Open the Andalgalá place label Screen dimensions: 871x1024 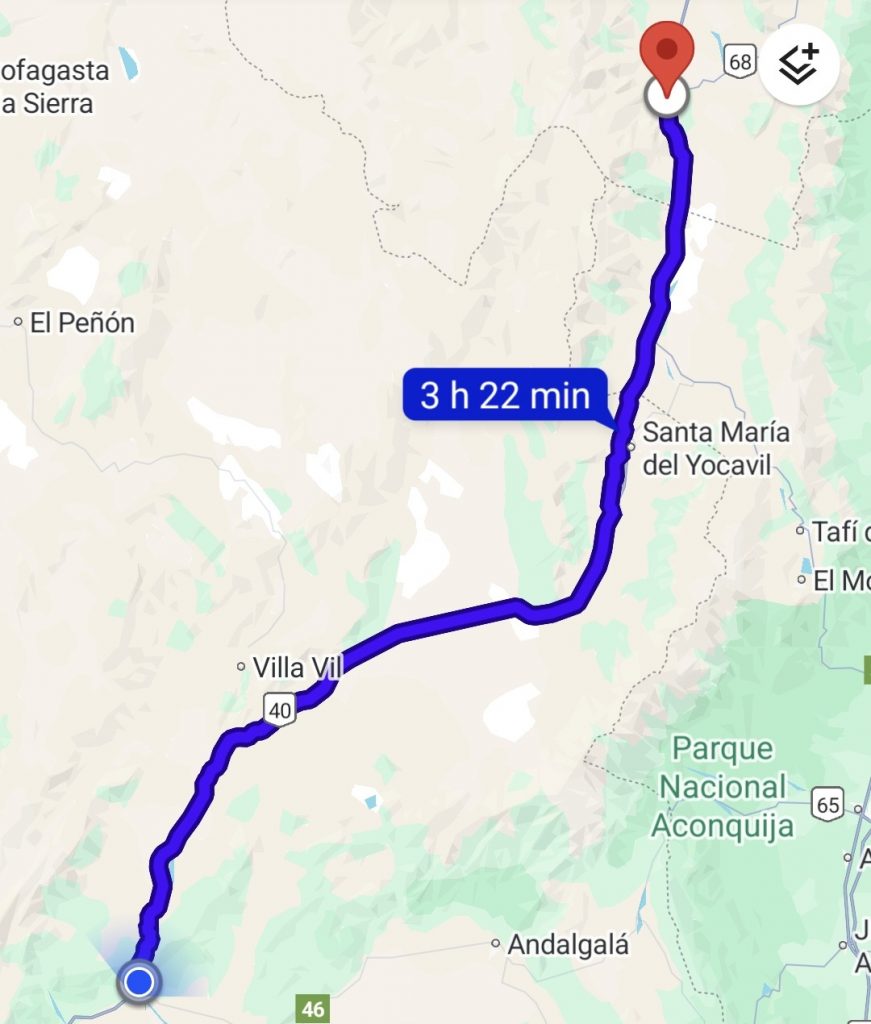[x=568, y=944]
